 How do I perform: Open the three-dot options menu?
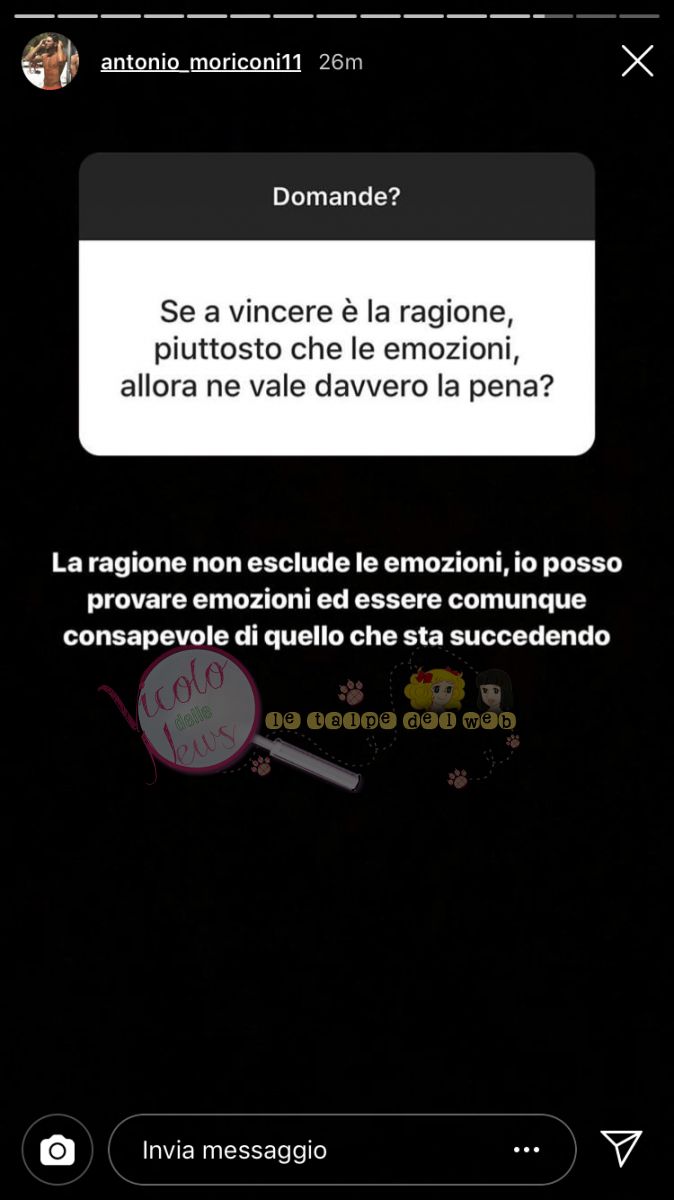click(x=527, y=1150)
